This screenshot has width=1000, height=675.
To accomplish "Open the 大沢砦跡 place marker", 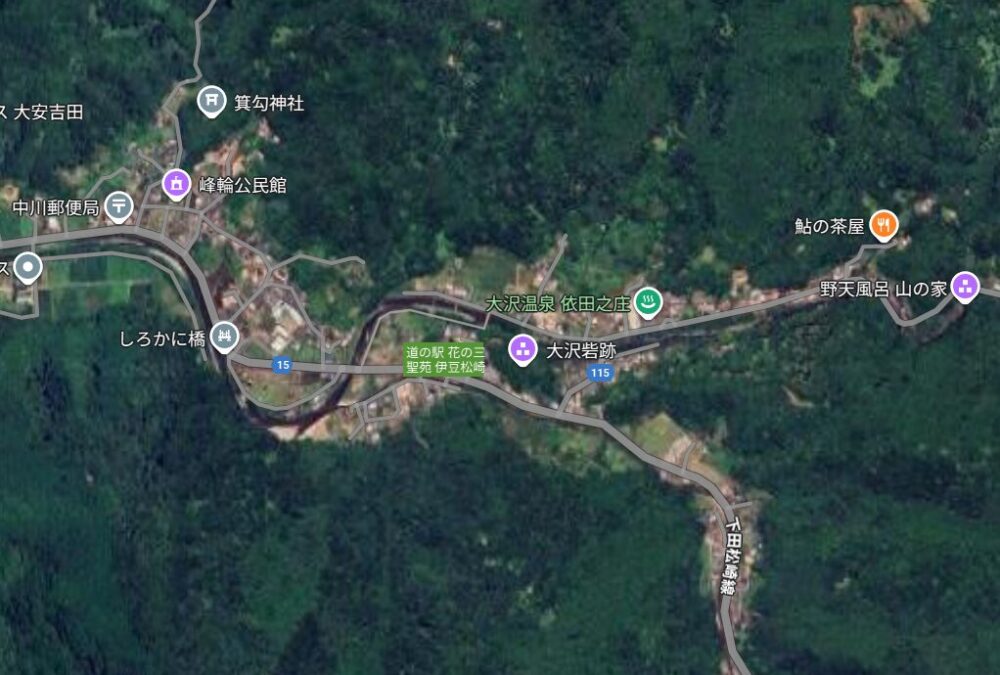I will click(x=522, y=349).
